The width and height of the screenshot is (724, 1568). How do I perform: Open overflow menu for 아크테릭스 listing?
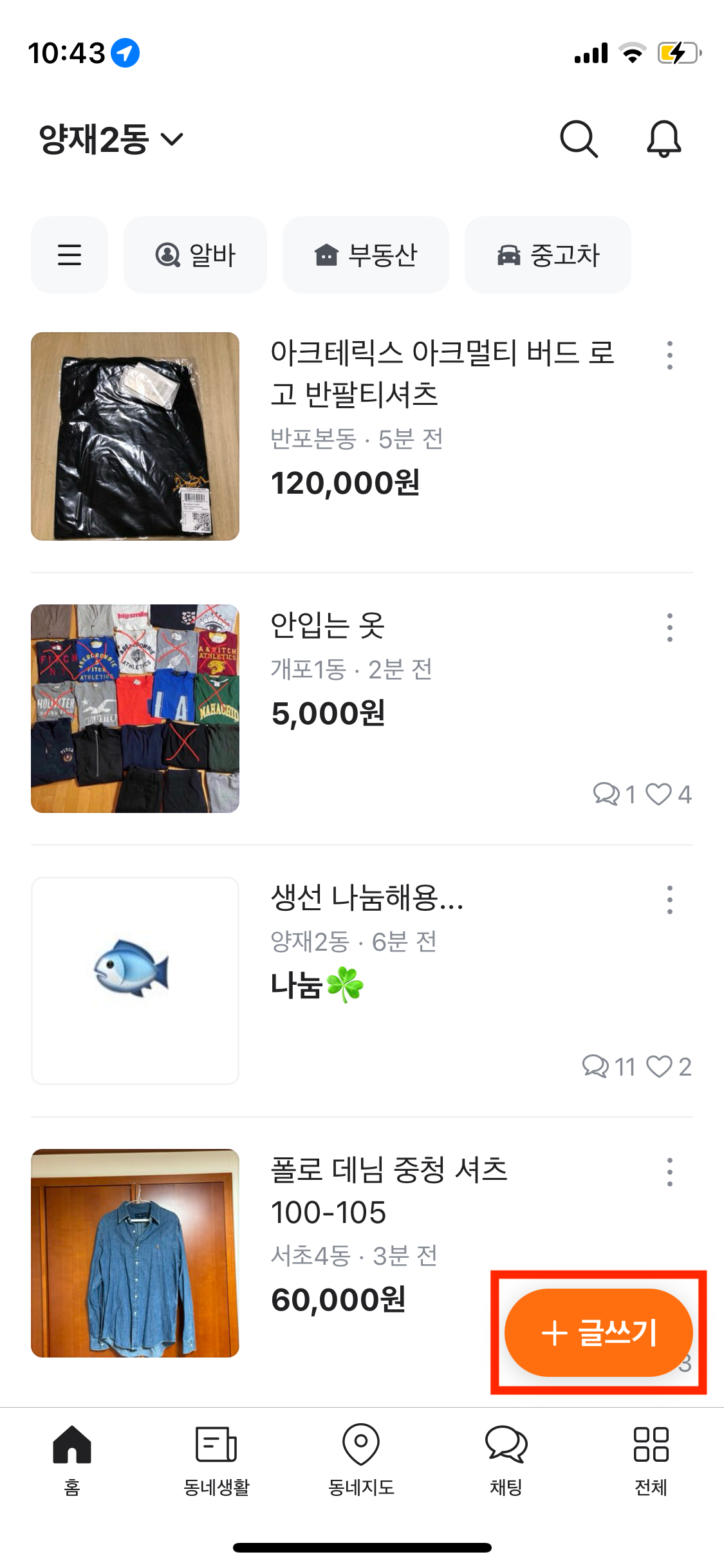(x=670, y=355)
